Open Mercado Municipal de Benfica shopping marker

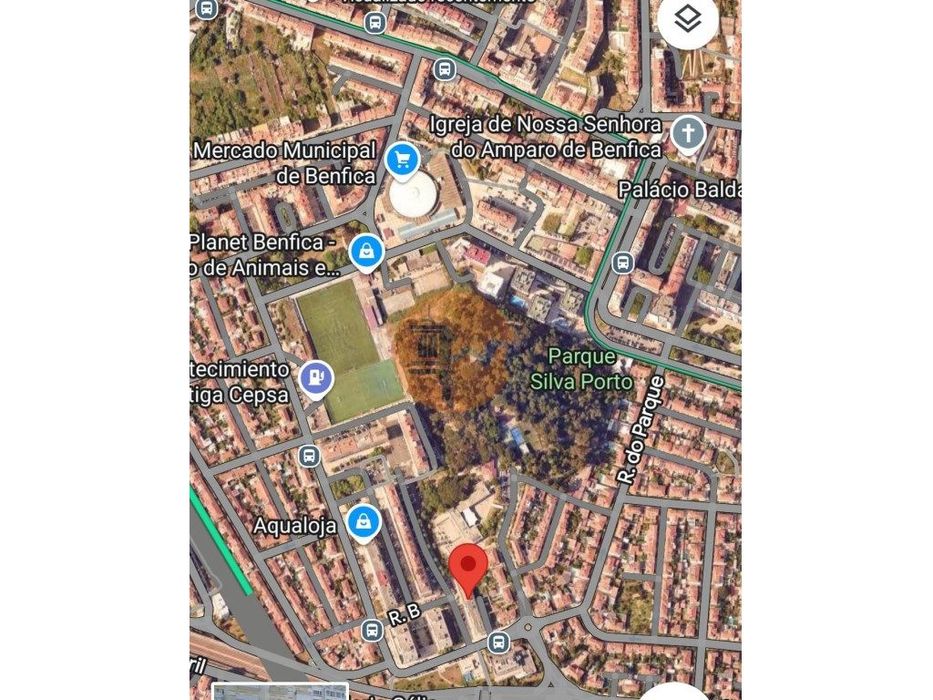pos(402,160)
